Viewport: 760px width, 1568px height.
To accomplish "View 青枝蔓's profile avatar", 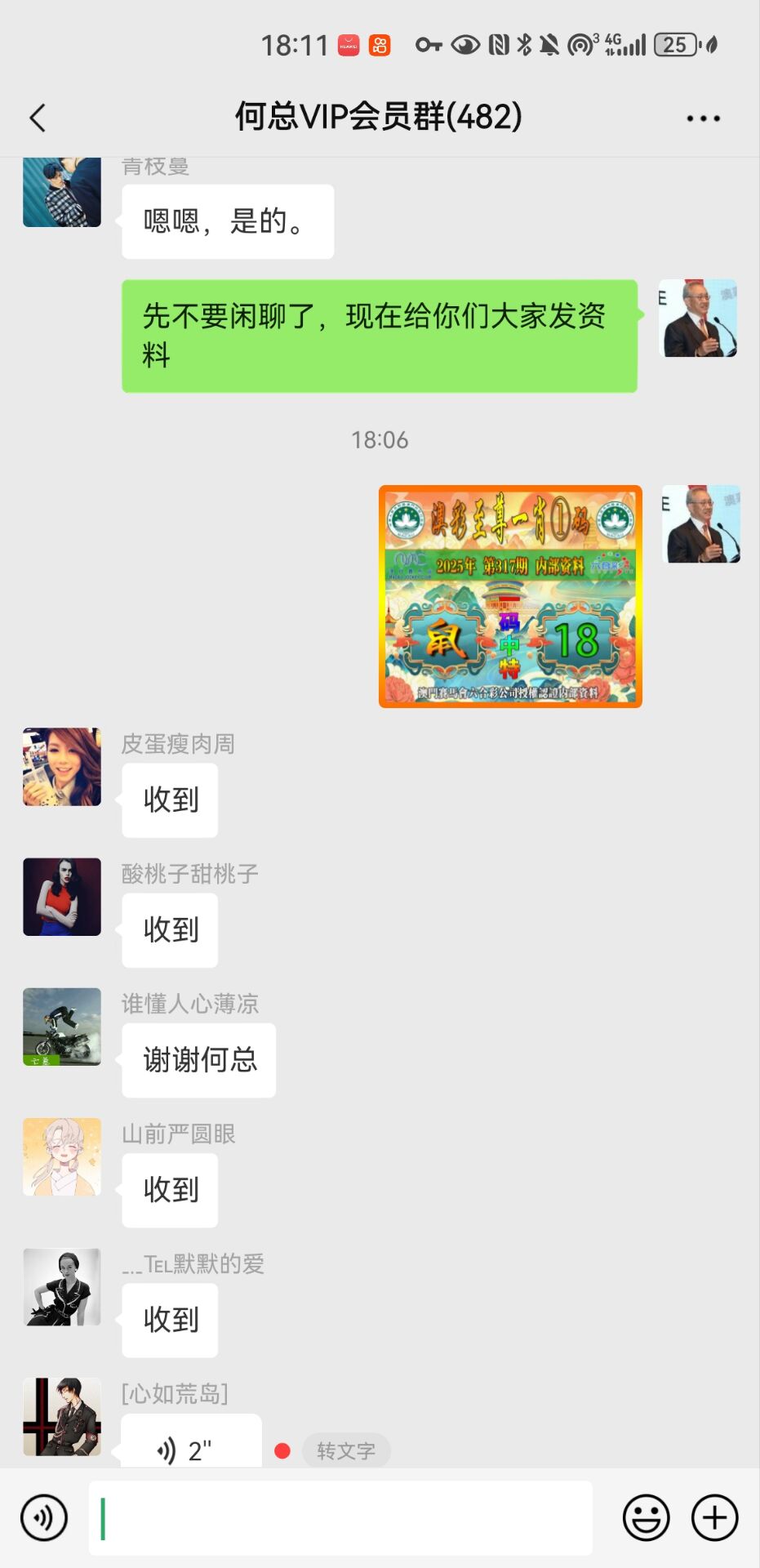I will coord(62,193).
